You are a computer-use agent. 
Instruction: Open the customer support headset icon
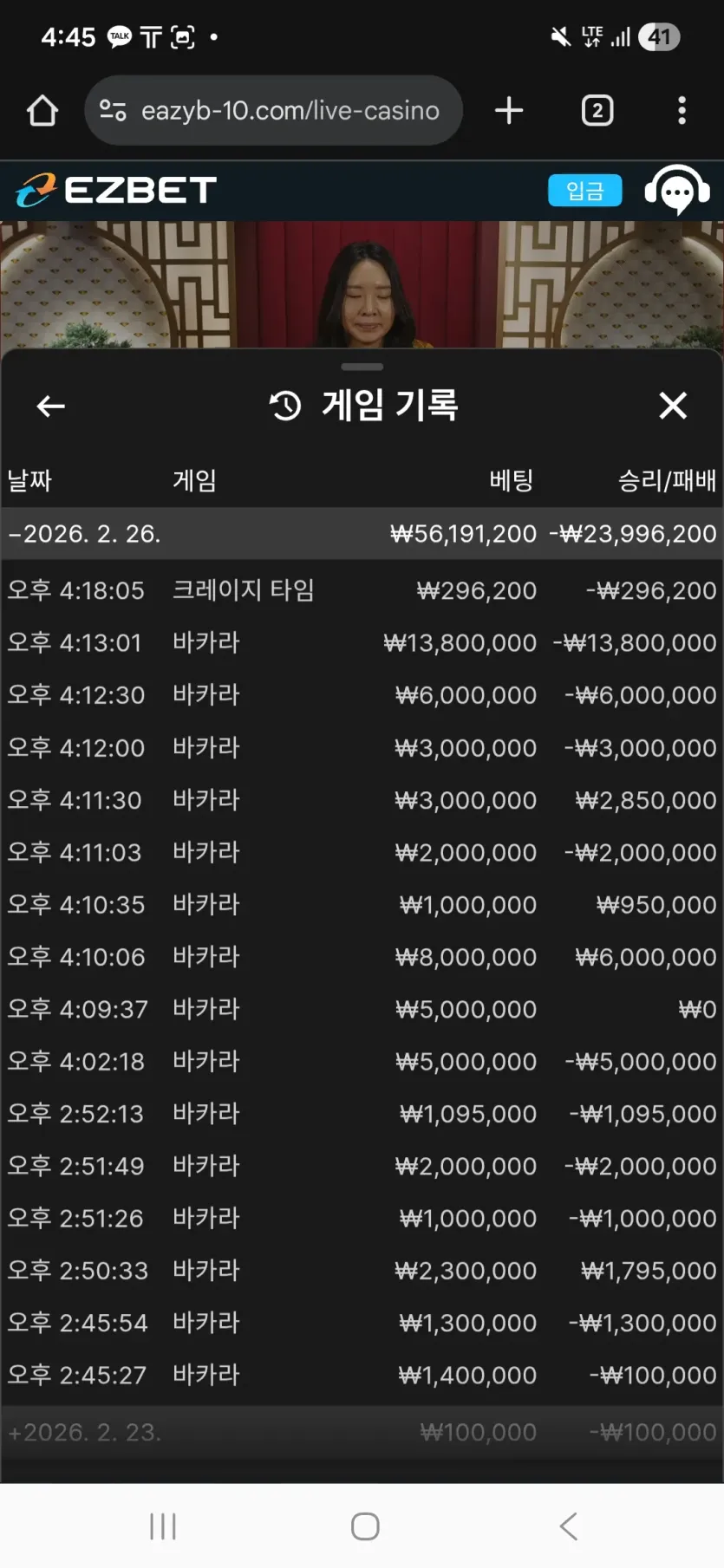coord(678,189)
